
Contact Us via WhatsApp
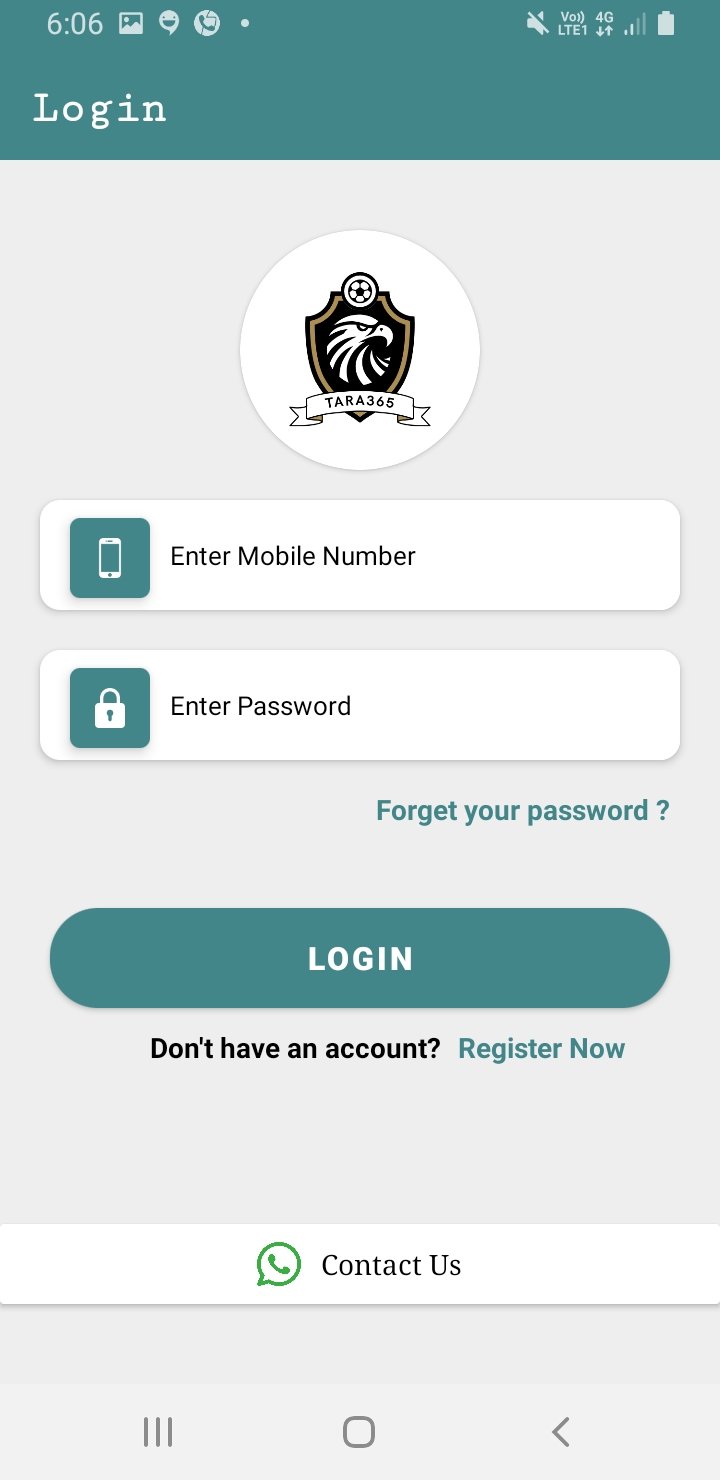coord(360,1264)
